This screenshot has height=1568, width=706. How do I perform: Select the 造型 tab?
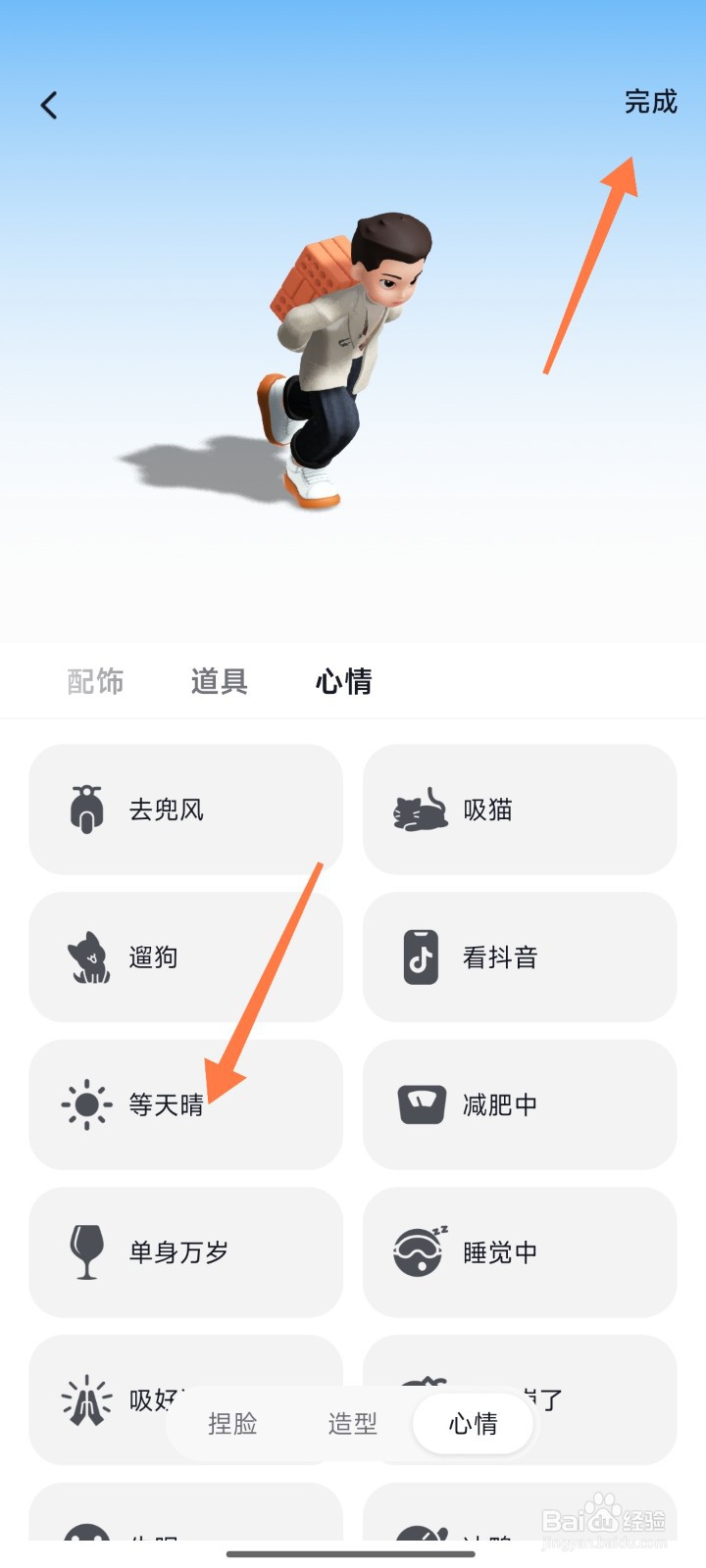pyautogui.click(x=351, y=1424)
